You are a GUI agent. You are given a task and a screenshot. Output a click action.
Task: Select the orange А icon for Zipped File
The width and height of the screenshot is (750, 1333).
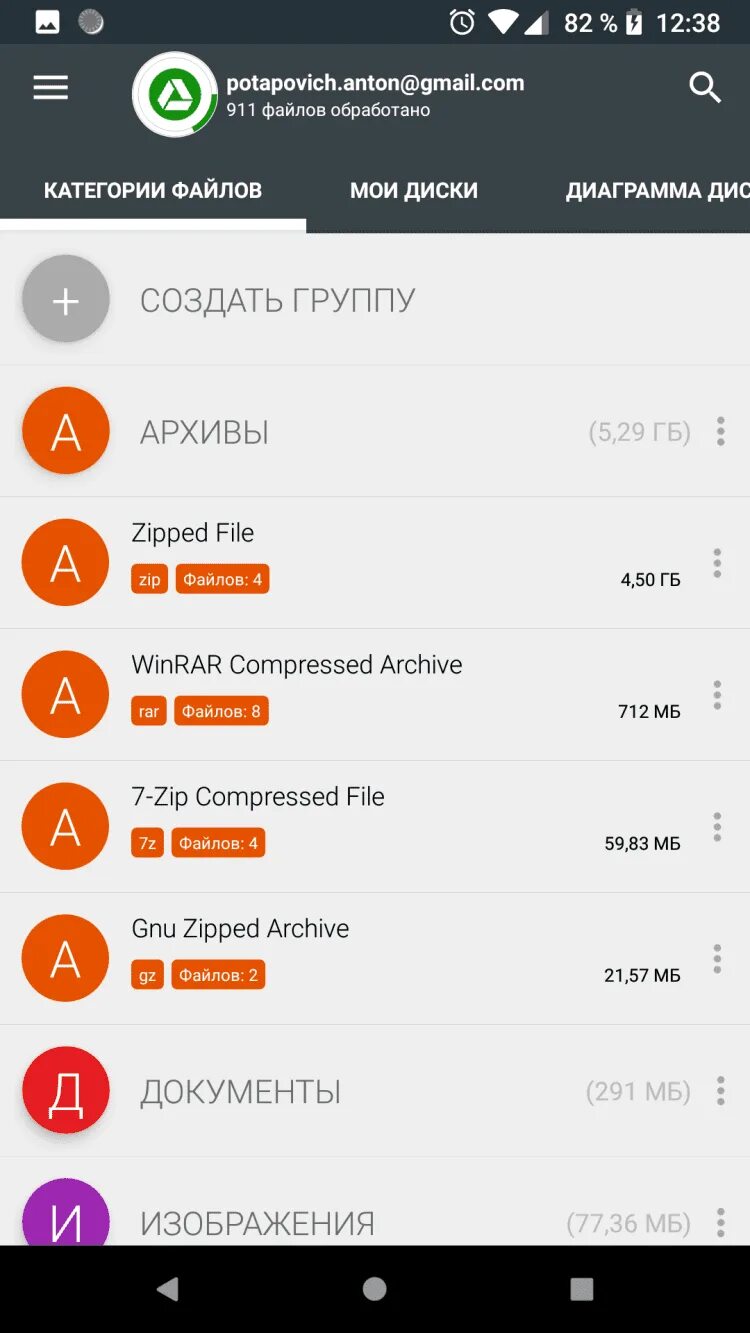[65, 562]
